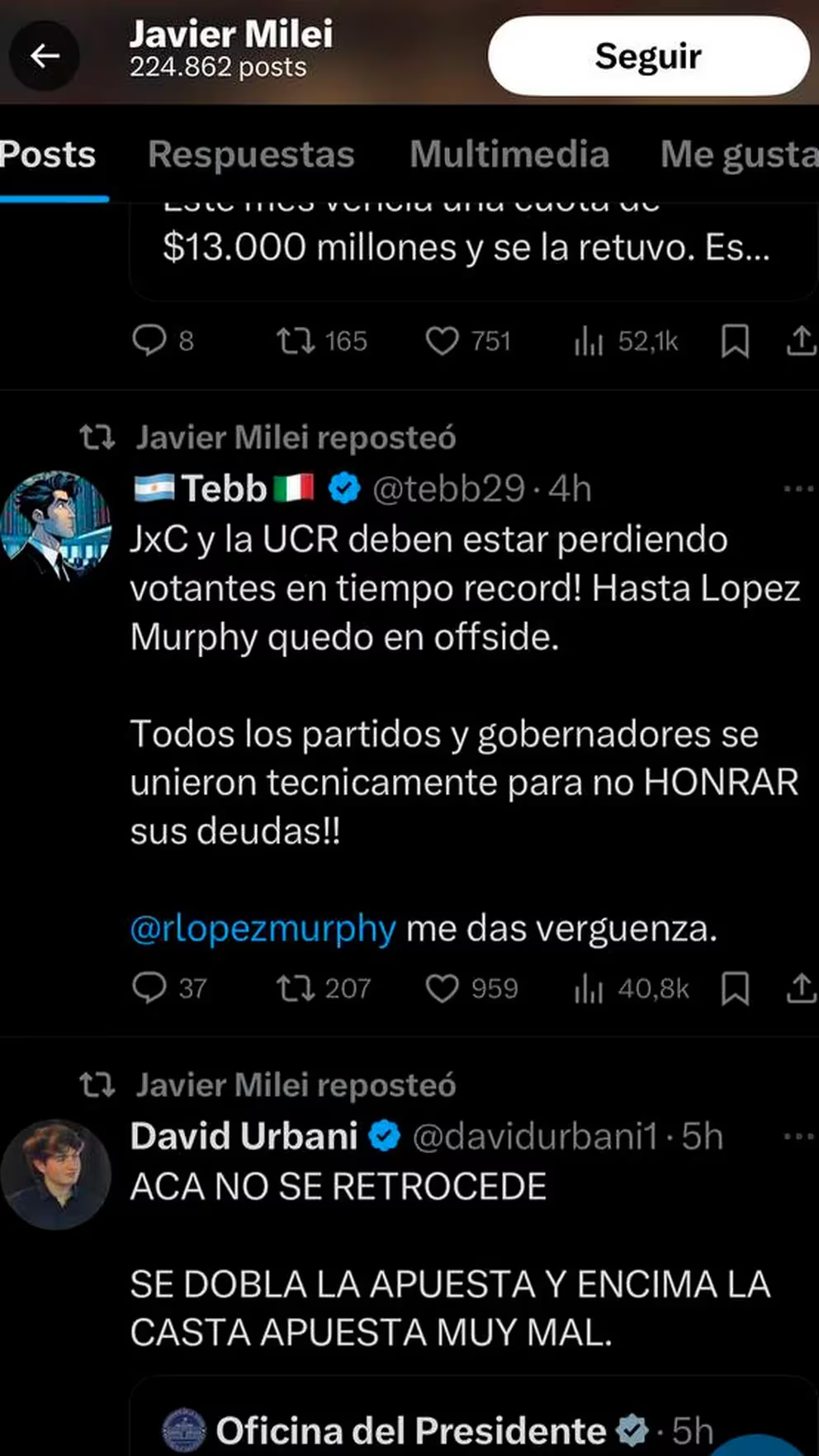Share the Tebb post
This screenshot has height=1456, width=819.
pos(801,987)
